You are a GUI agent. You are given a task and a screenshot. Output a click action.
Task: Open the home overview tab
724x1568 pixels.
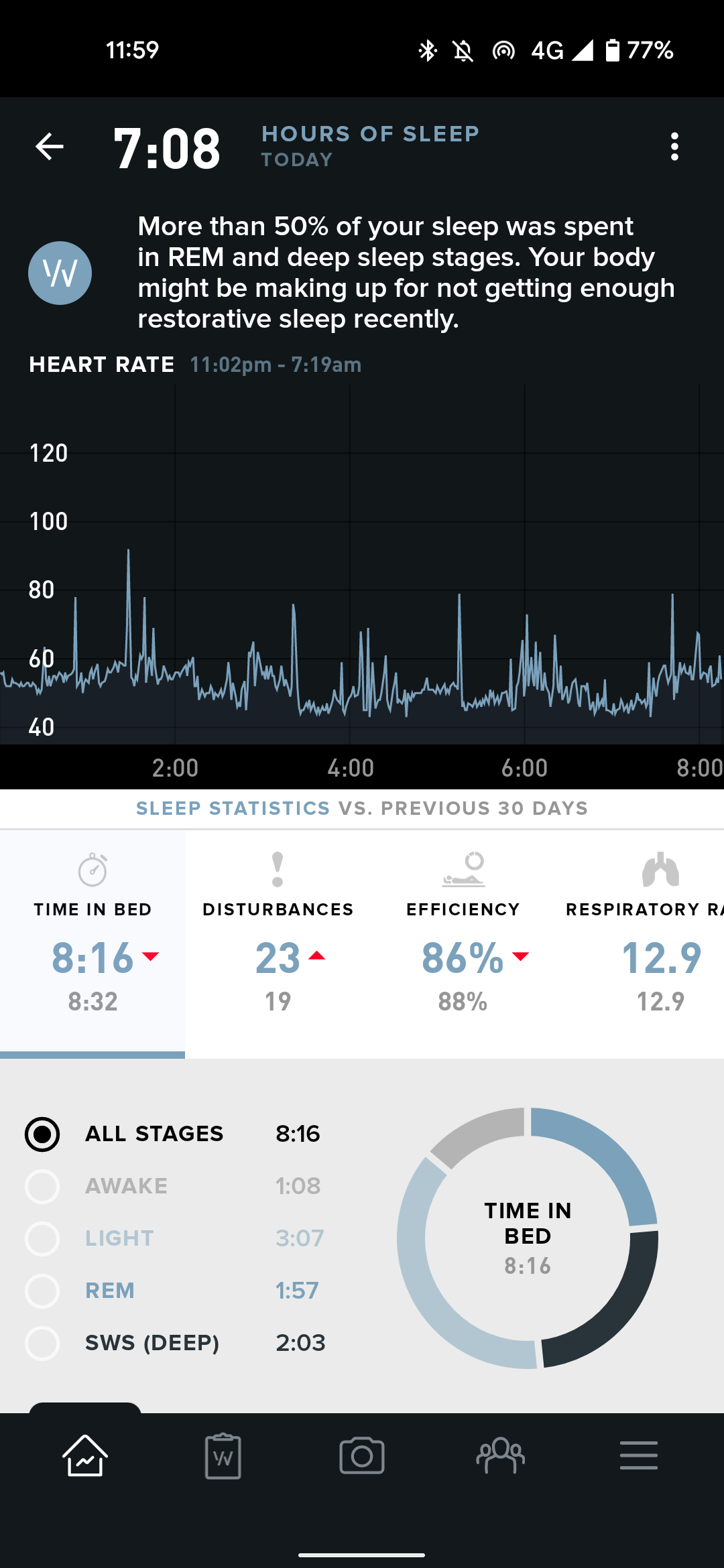click(x=85, y=1455)
